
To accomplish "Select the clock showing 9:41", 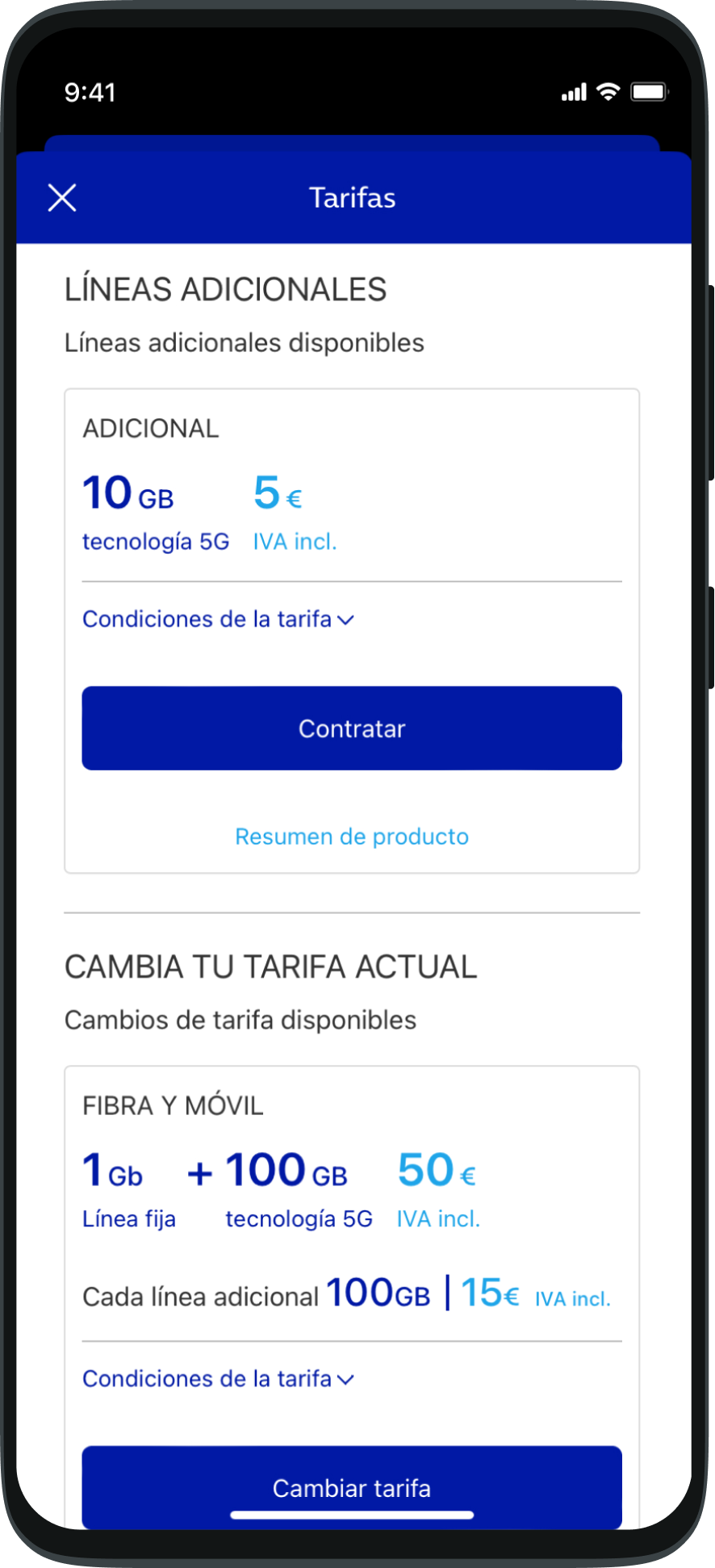I will click(x=91, y=92).
